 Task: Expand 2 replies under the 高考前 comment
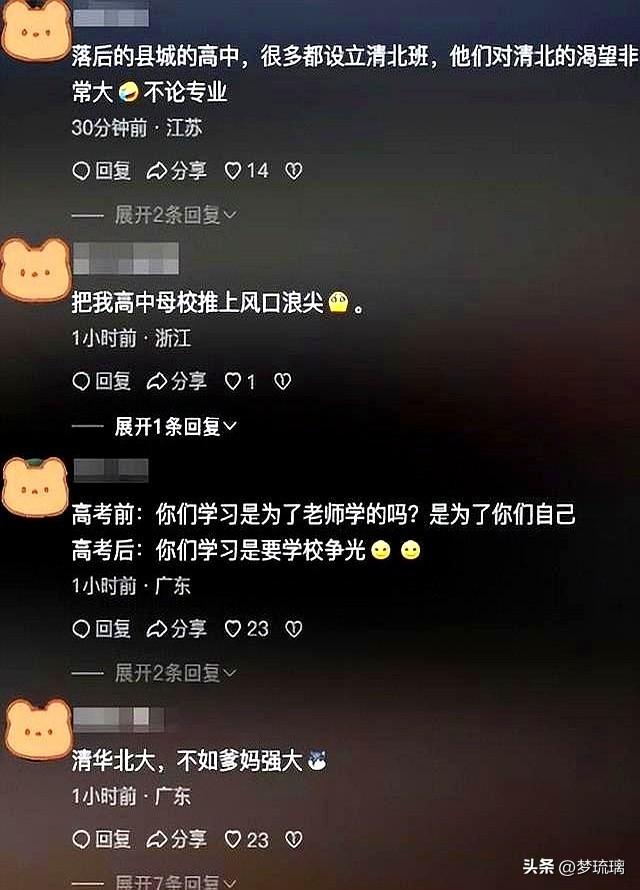coord(175,673)
